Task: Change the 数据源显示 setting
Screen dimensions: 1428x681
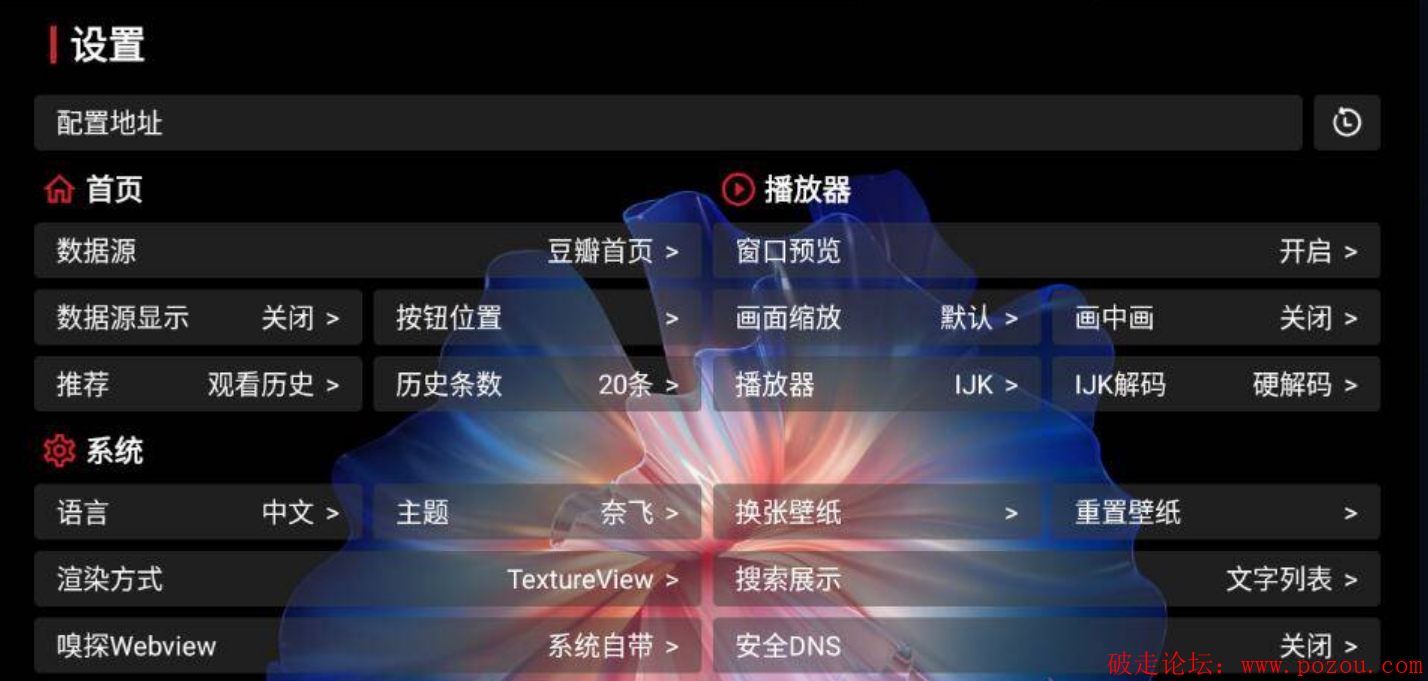Action: point(198,318)
